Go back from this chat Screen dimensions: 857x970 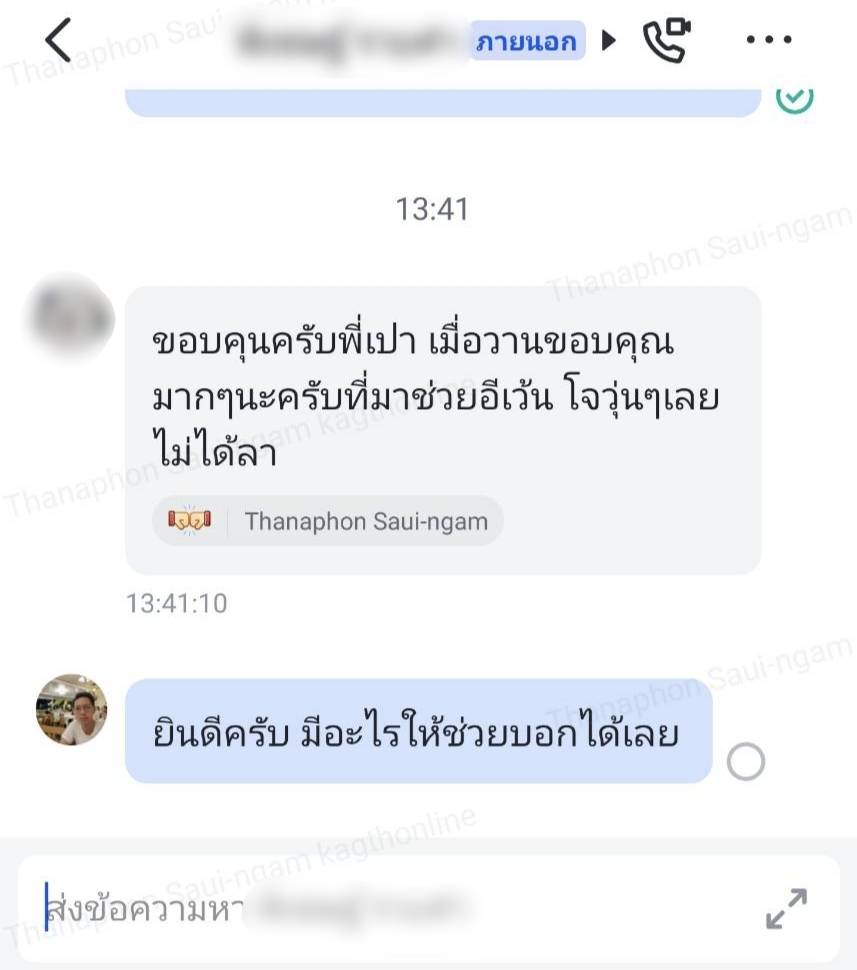point(58,41)
